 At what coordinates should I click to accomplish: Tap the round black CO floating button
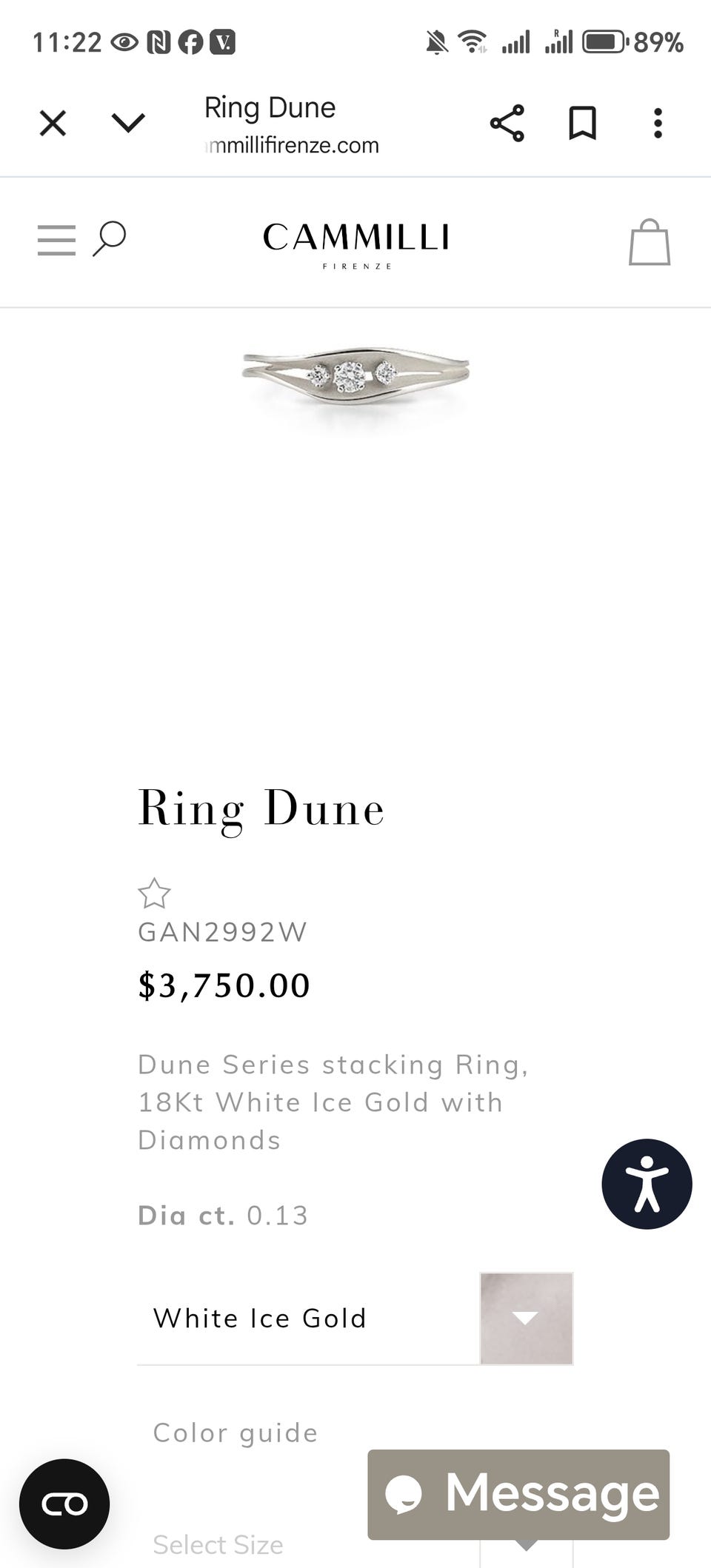64,1504
